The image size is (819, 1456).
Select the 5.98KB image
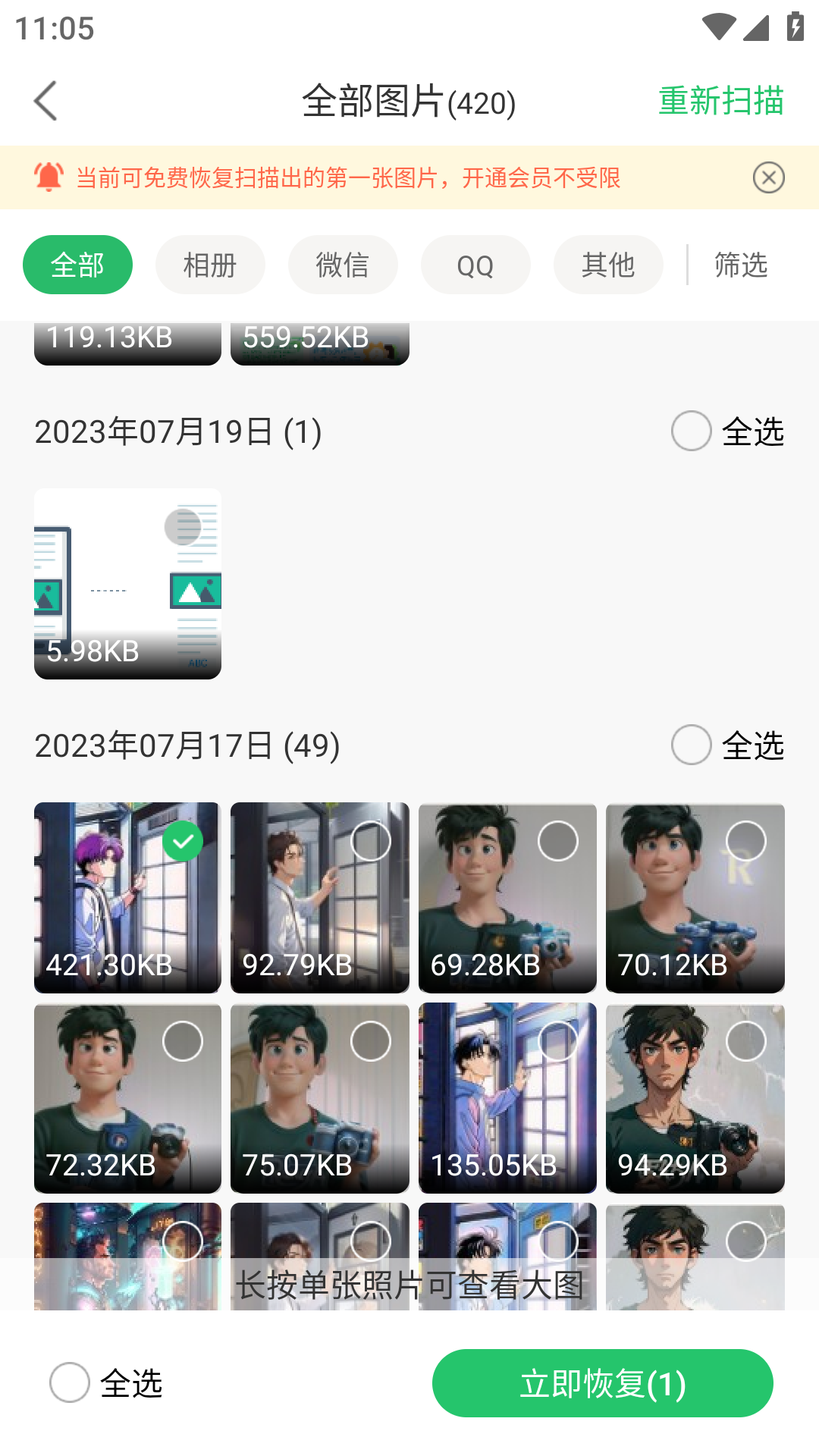pos(183,526)
